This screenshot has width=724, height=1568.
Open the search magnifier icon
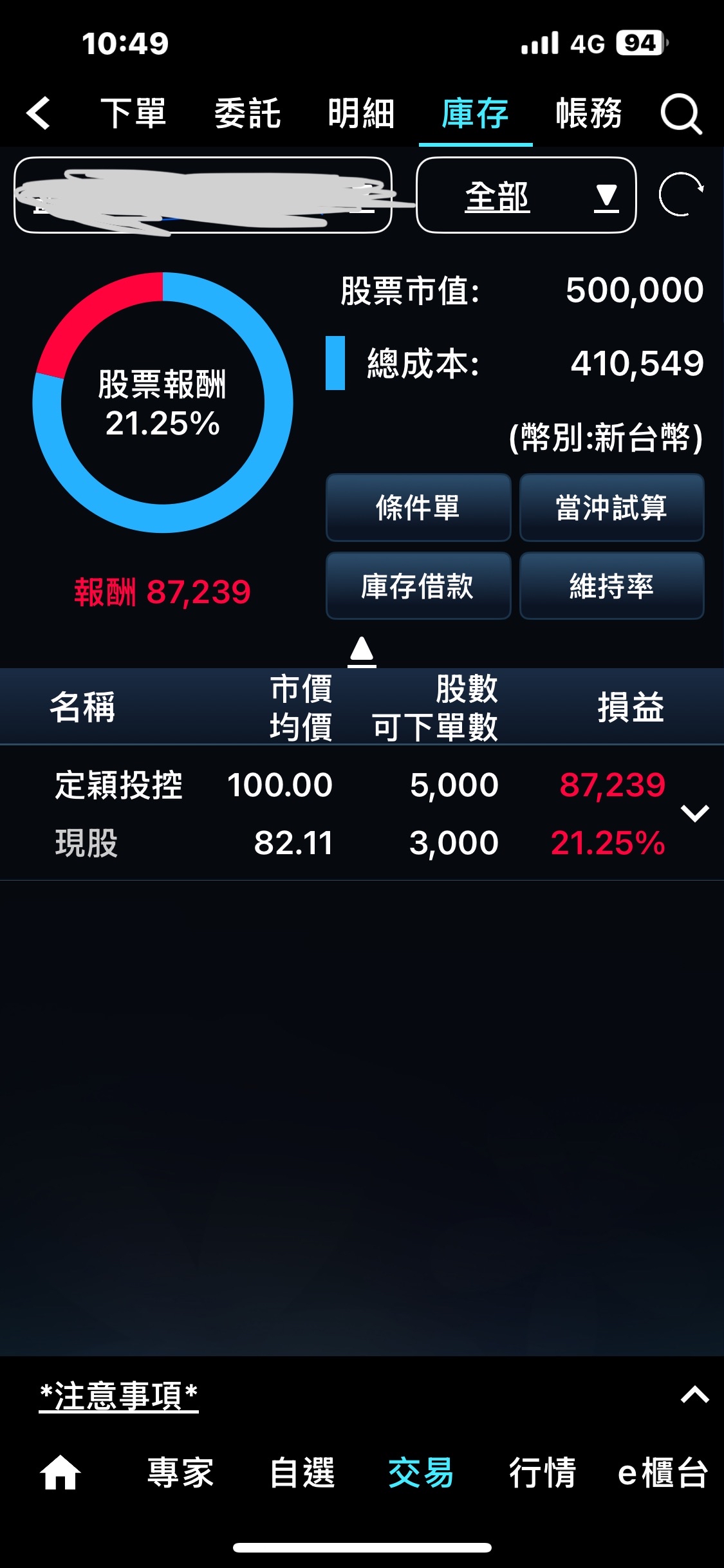[x=681, y=114]
